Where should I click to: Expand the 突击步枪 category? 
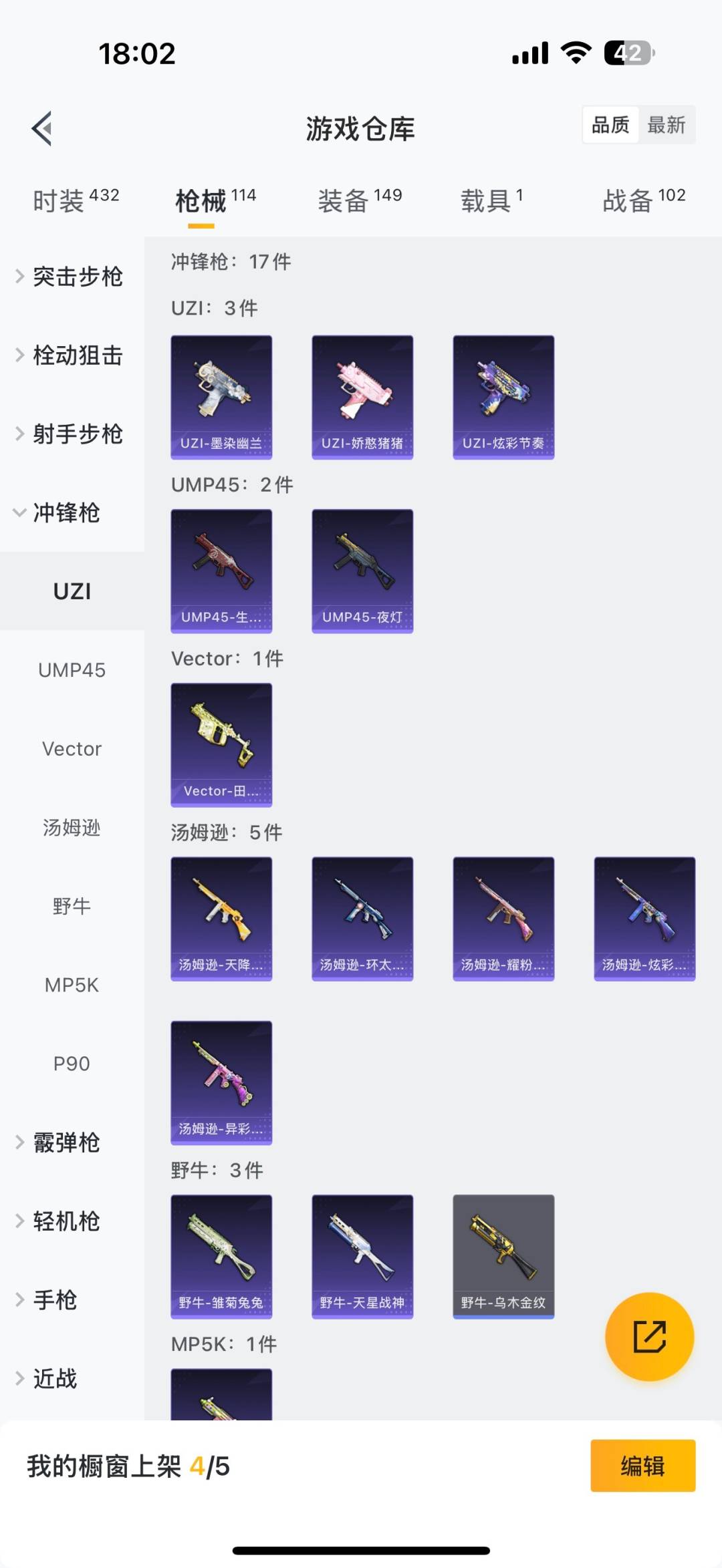click(x=72, y=277)
